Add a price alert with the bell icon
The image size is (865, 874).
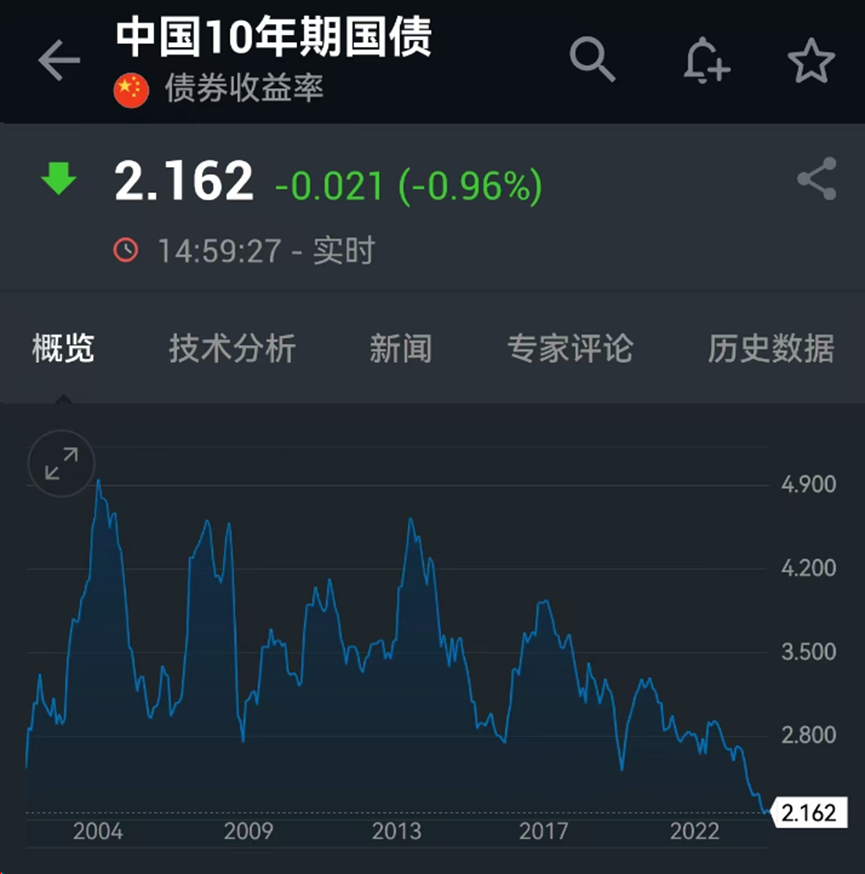click(706, 61)
